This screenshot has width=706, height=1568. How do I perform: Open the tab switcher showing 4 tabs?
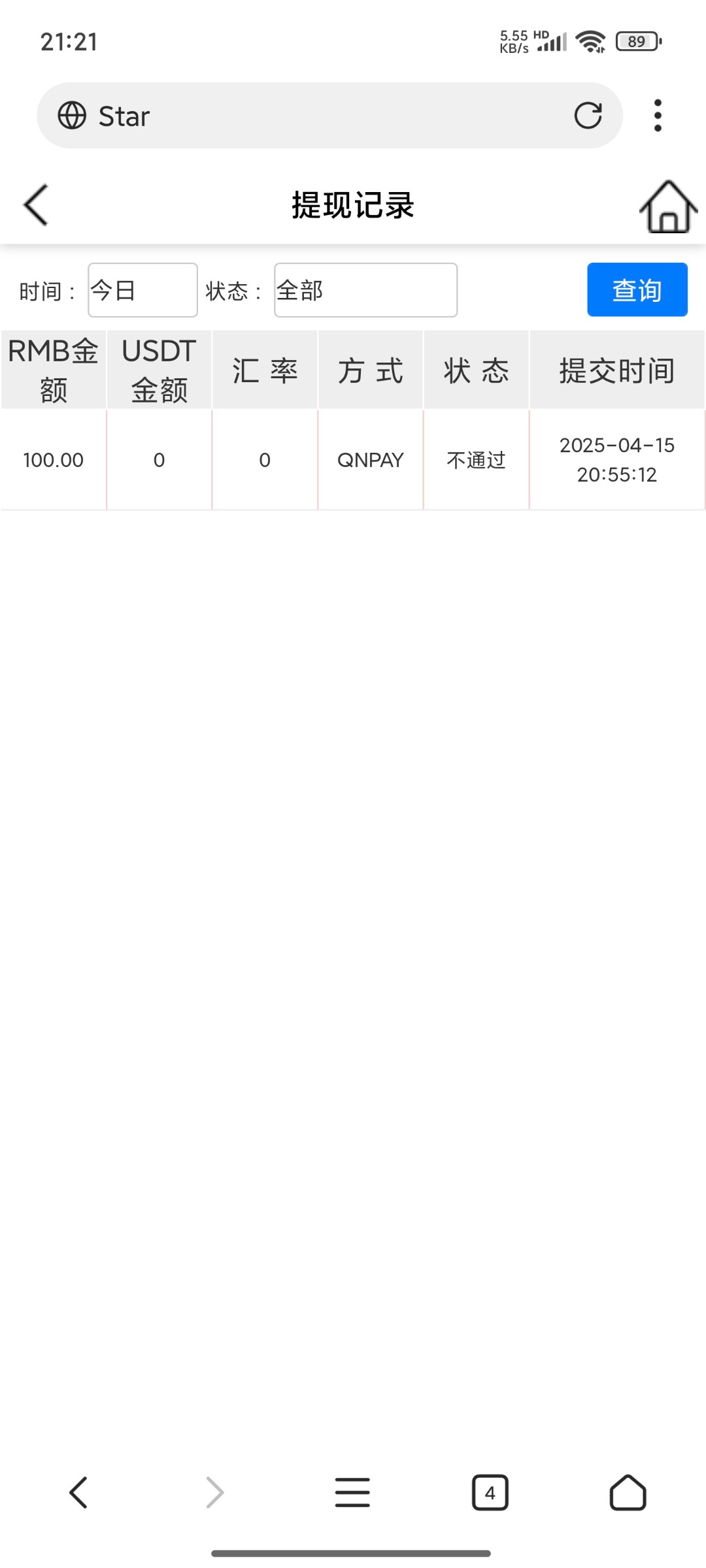[x=490, y=1493]
